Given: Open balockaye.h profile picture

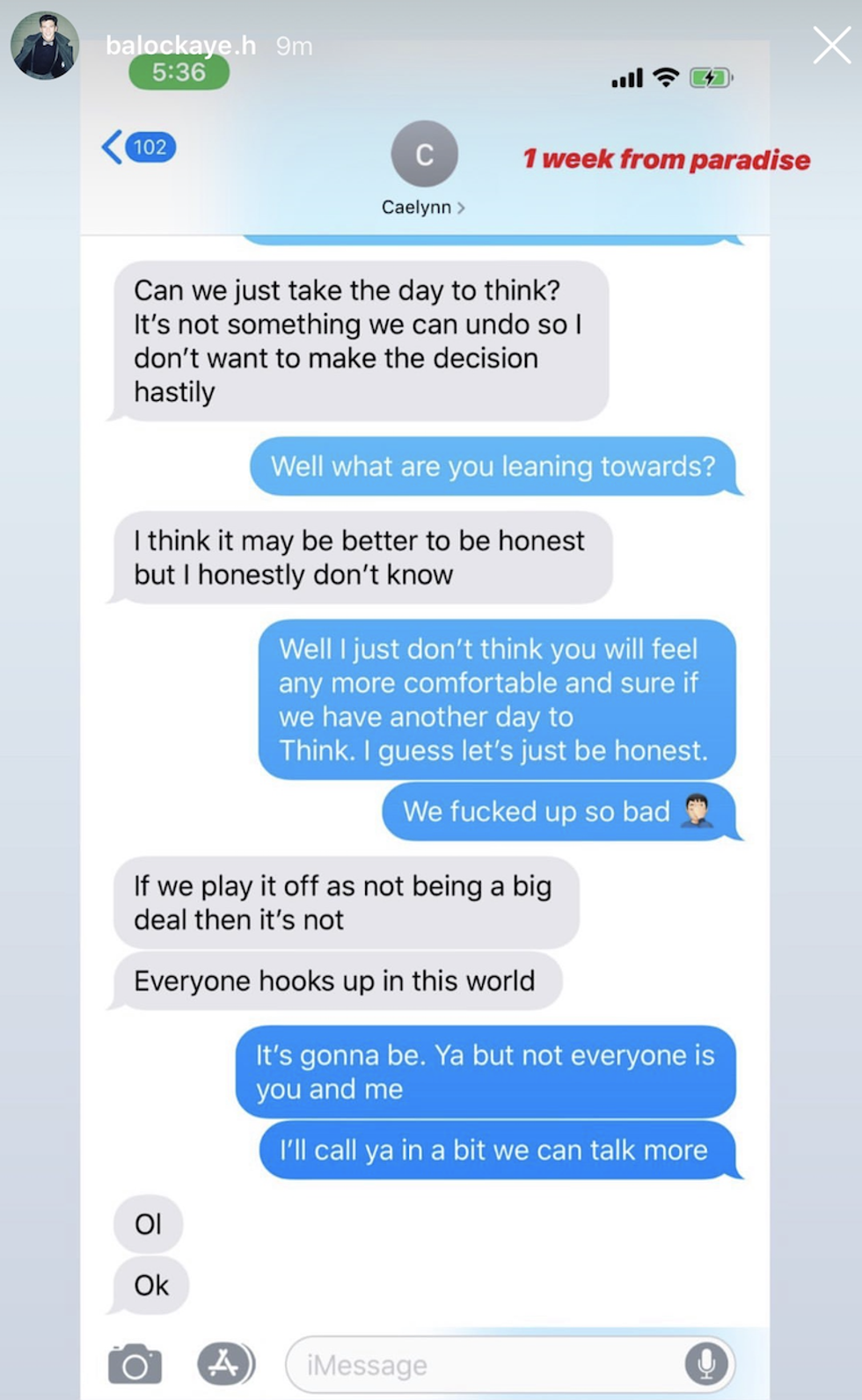Looking at the screenshot, I should click(45, 46).
